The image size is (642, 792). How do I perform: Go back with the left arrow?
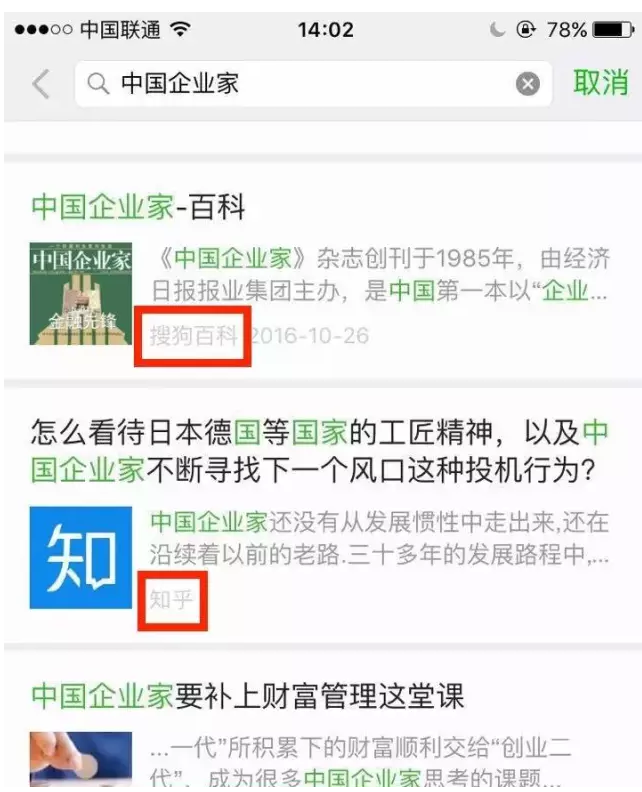click(40, 84)
